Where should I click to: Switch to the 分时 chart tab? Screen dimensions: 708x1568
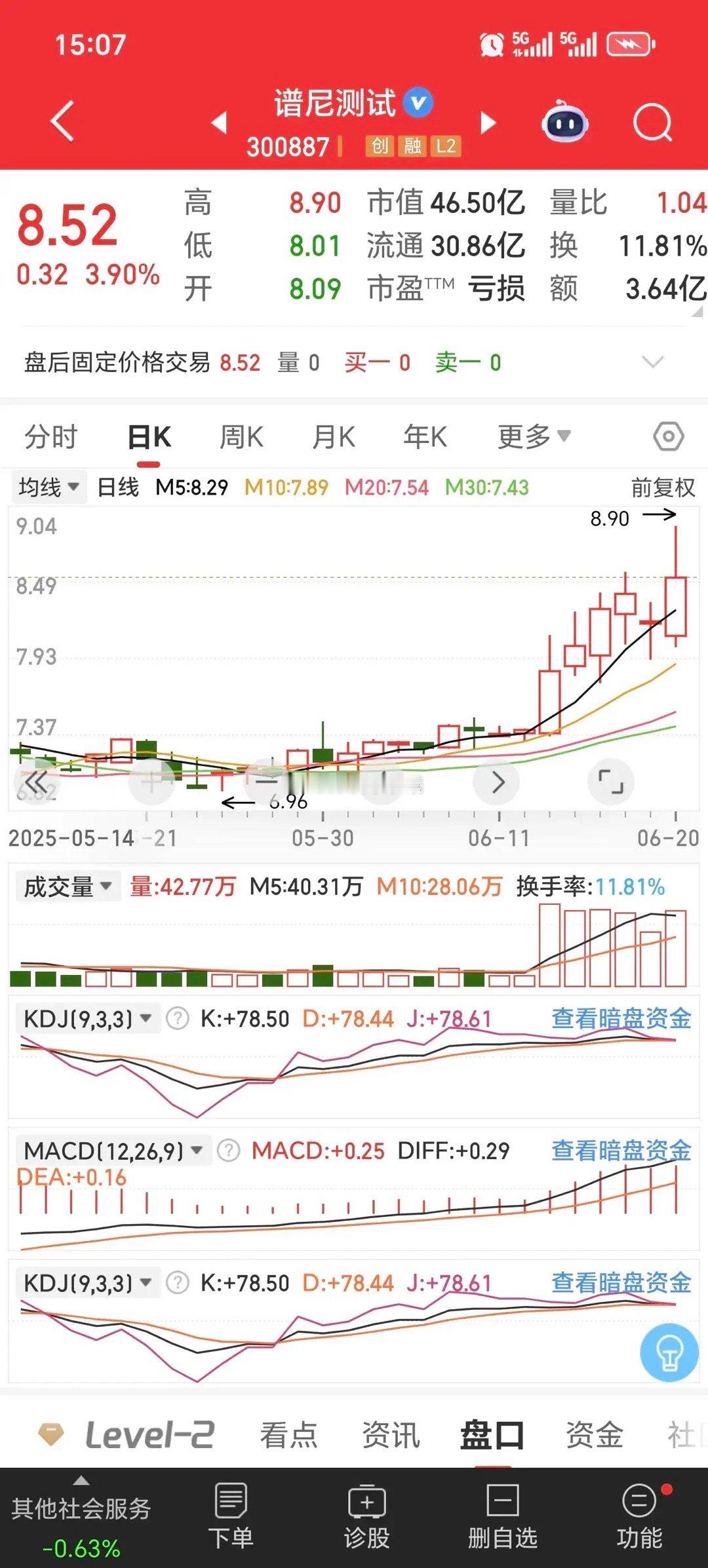click(x=51, y=437)
